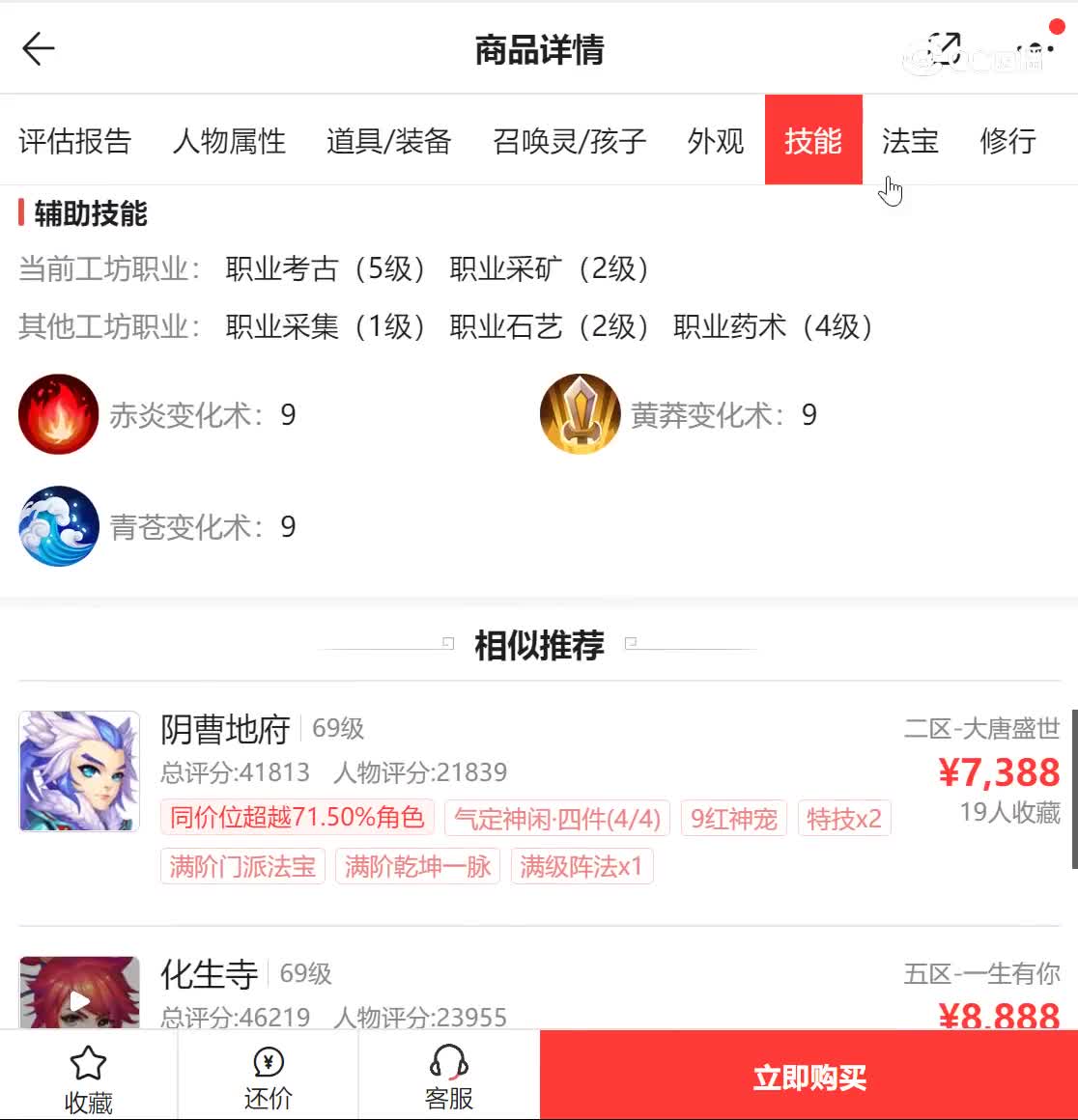Image resolution: width=1078 pixels, height=1120 pixels.
Task: Tap 立即购买 to buy now
Action: click(808, 1078)
